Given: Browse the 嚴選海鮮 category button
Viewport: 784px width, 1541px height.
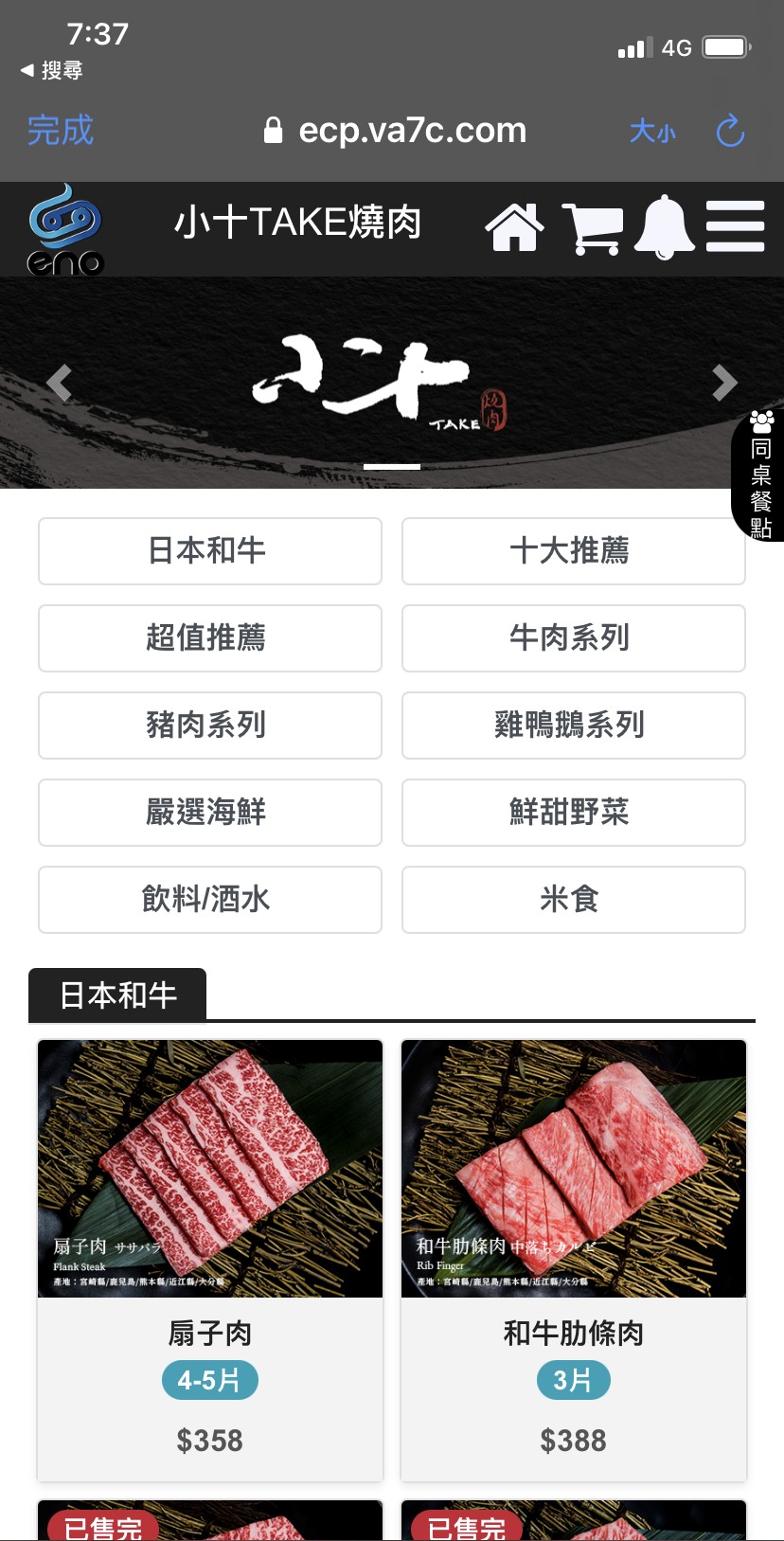Looking at the screenshot, I should [x=209, y=813].
